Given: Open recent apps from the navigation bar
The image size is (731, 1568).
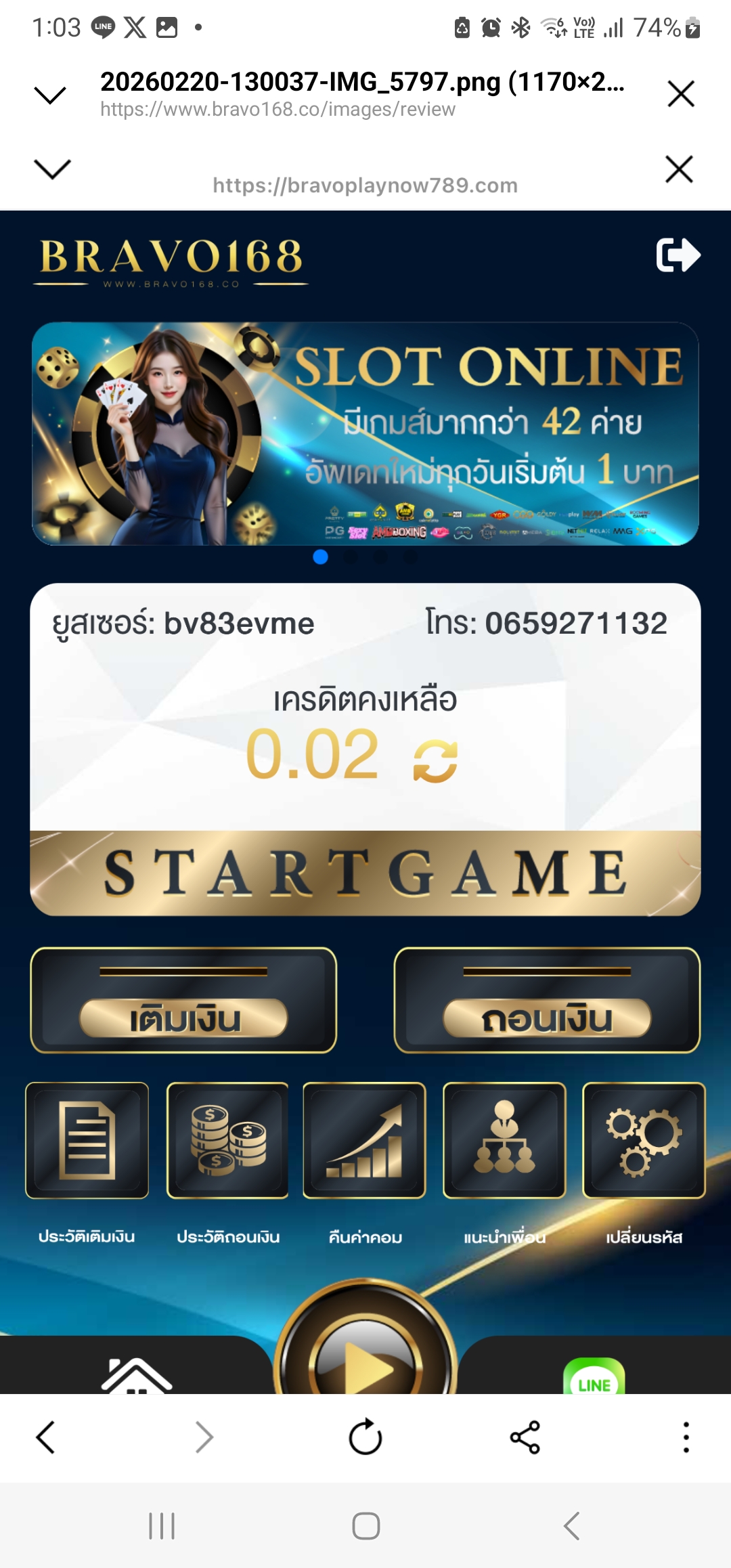Looking at the screenshot, I should (162, 1526).
